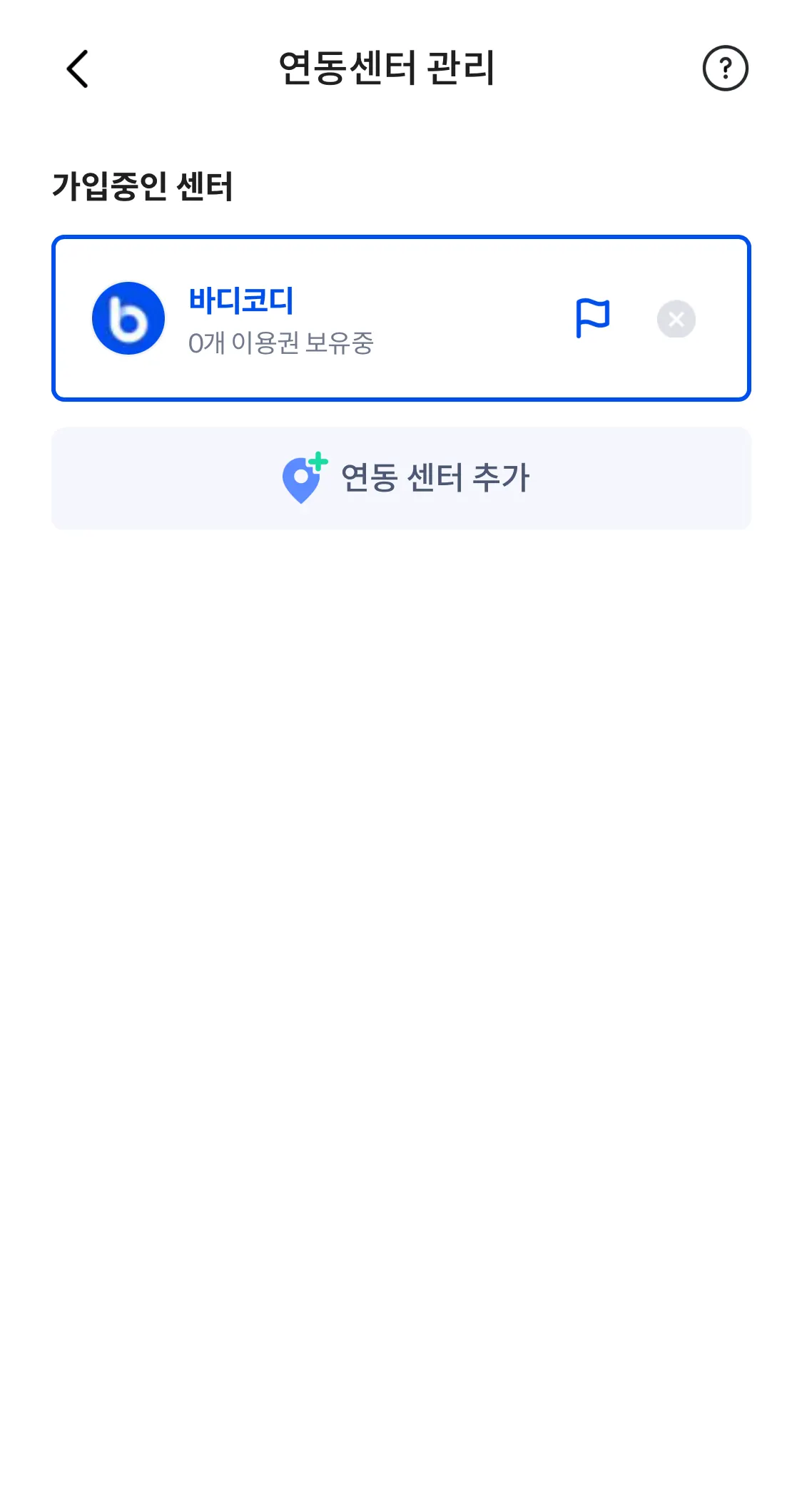The image size is (802, 1512).
Task: Remove 바디코디 center with the X
Action: 676,319
